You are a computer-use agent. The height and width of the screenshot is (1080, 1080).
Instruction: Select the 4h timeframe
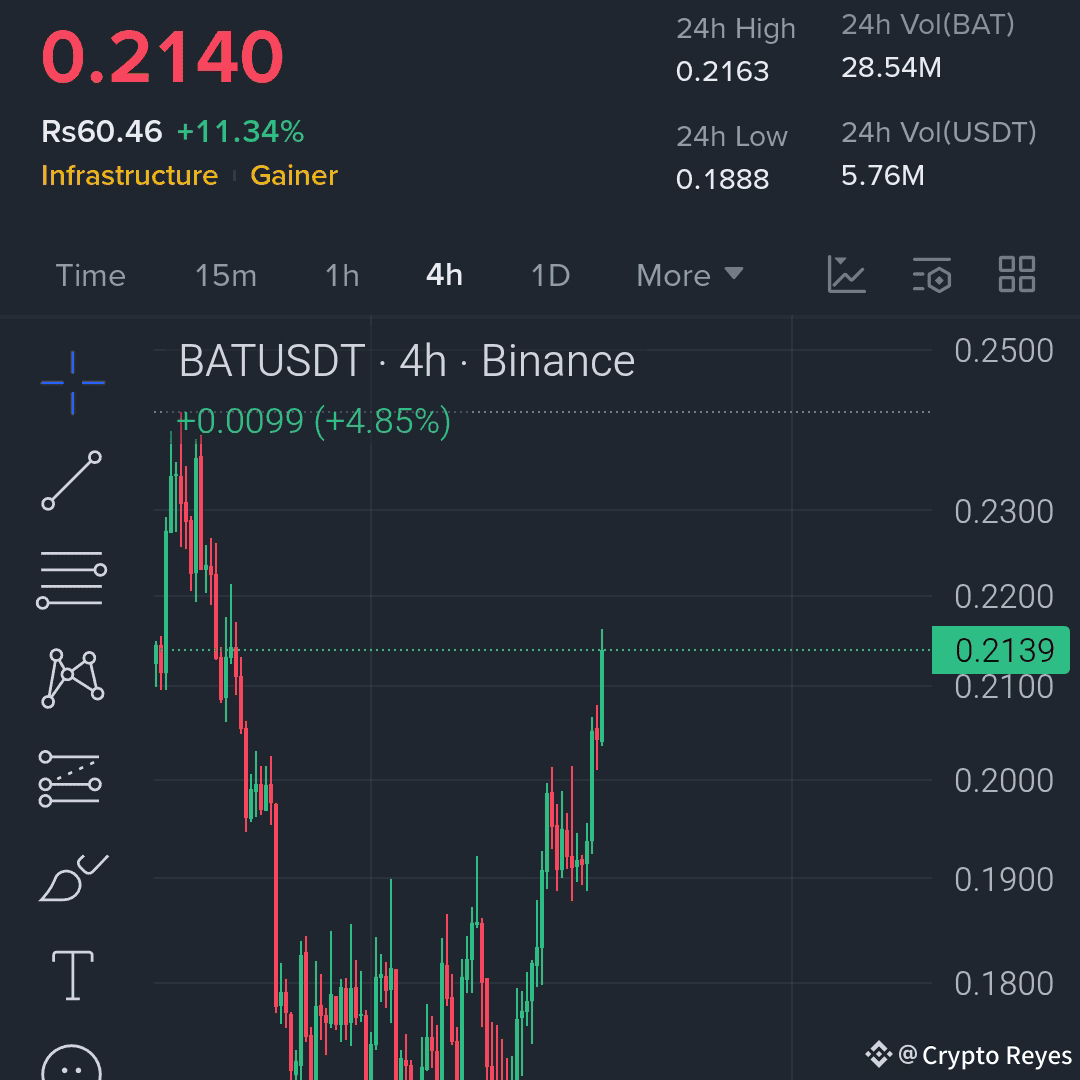tap(444, 275)
